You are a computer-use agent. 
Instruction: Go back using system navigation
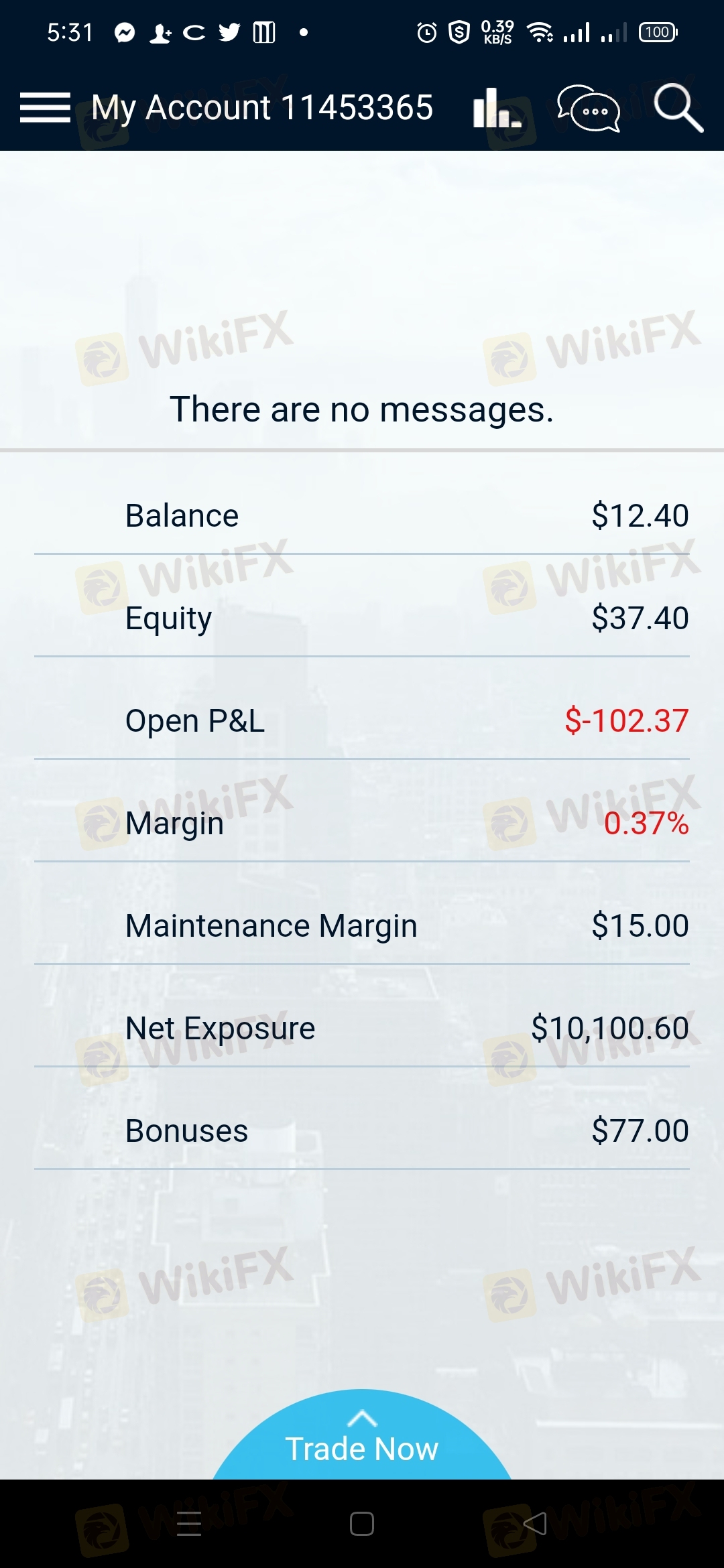(534, 1524)
